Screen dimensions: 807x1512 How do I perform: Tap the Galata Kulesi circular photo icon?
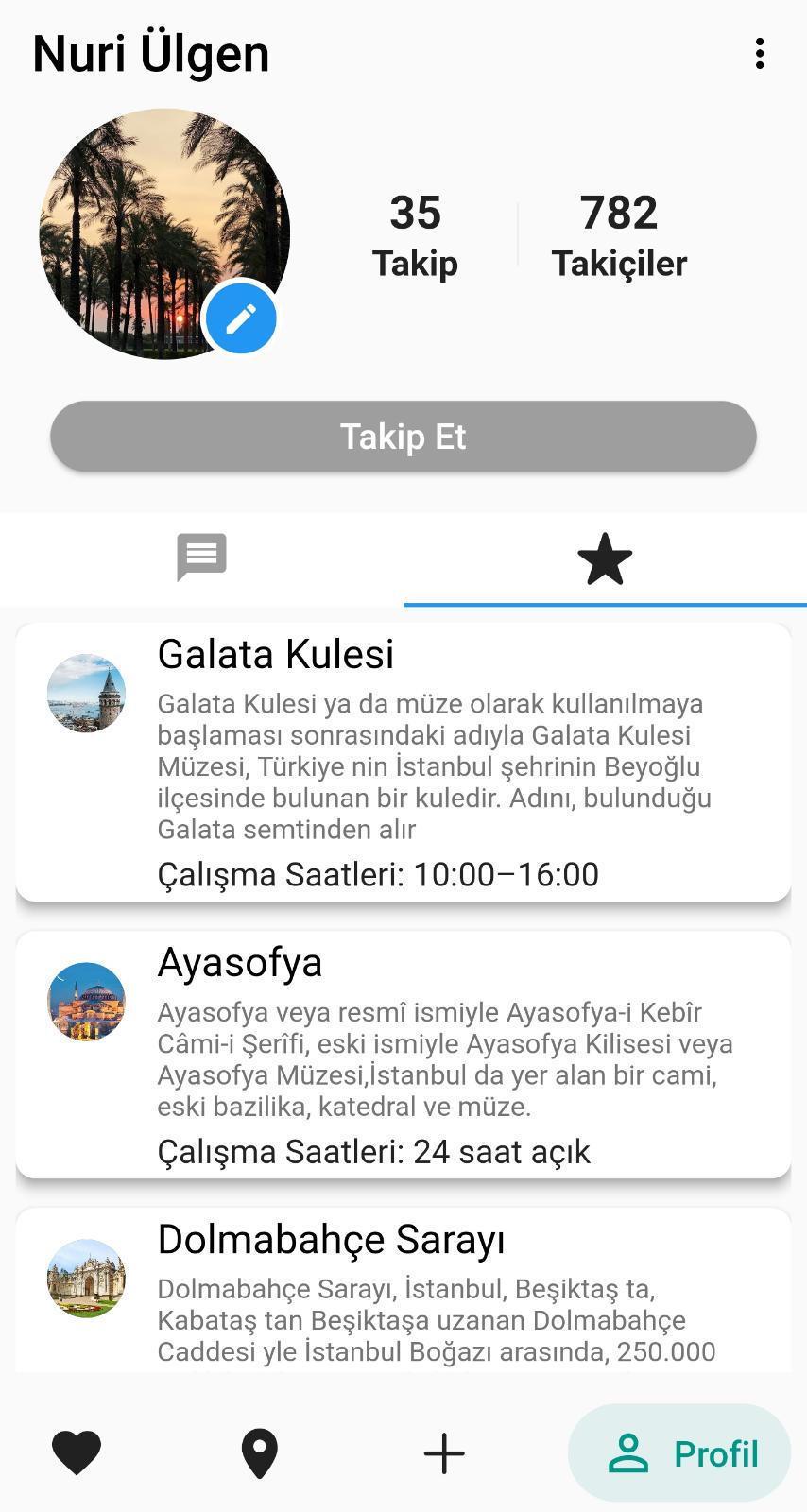pyautogui.click(x=86, y=693)
